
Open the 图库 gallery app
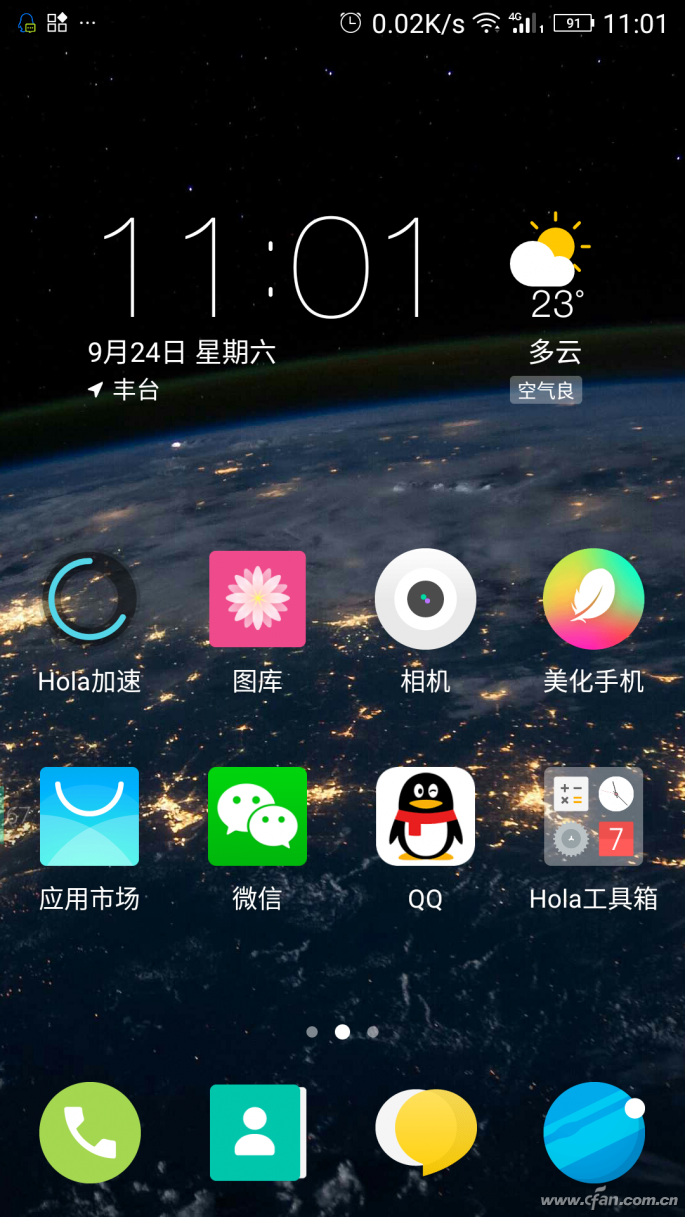257,600
